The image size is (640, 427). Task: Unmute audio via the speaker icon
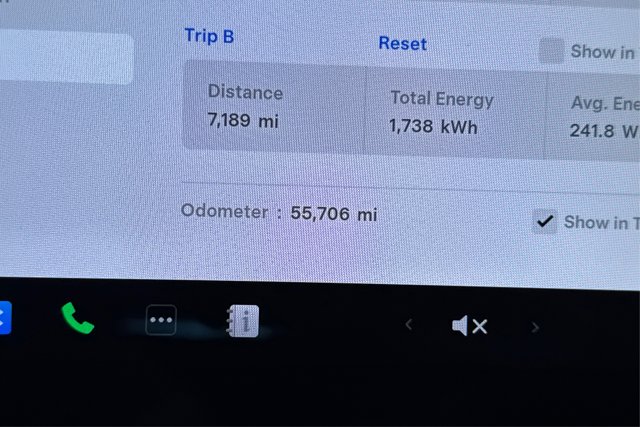[469, 326]
